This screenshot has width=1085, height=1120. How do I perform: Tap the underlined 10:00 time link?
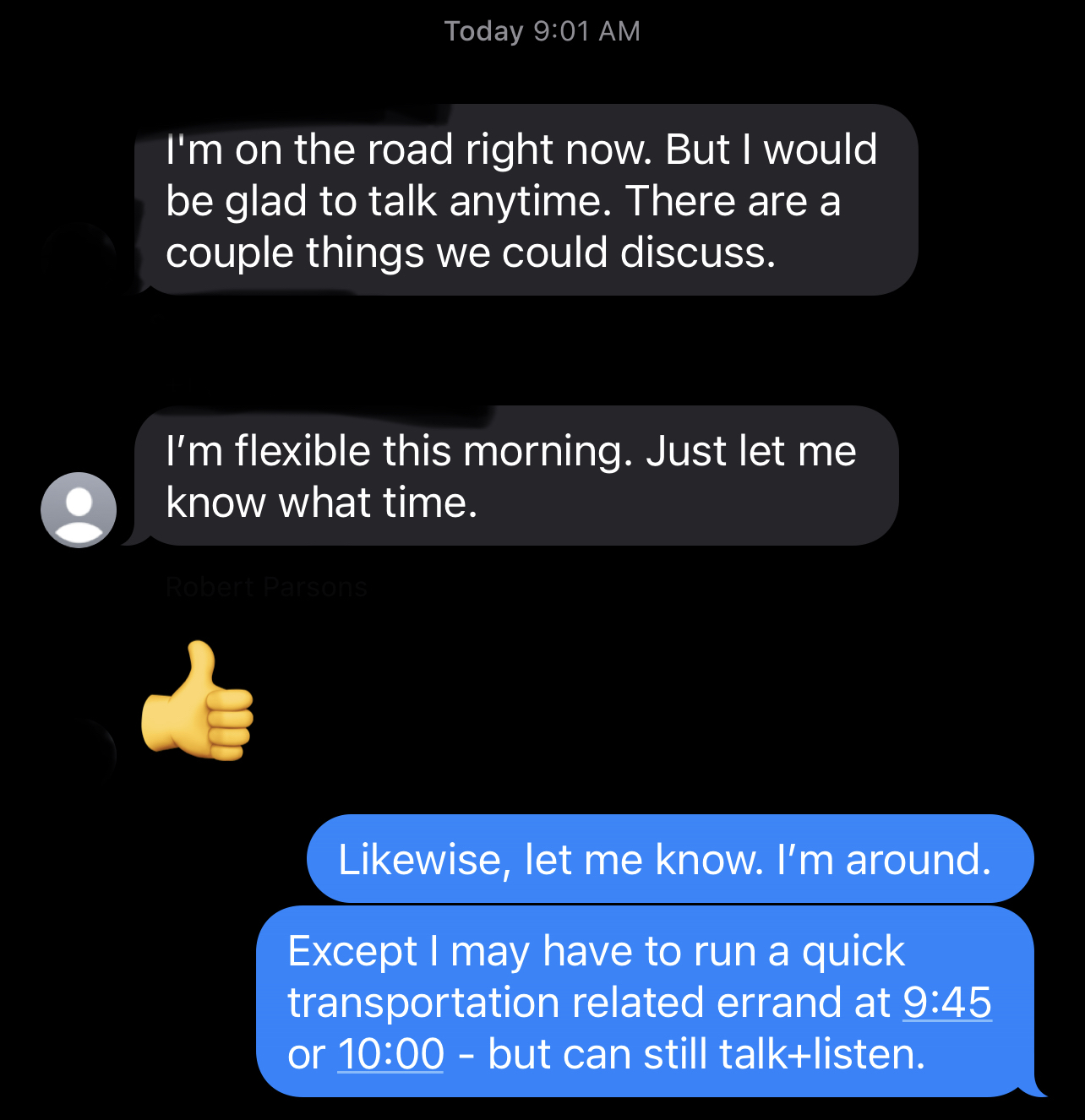coord(390,1054)
